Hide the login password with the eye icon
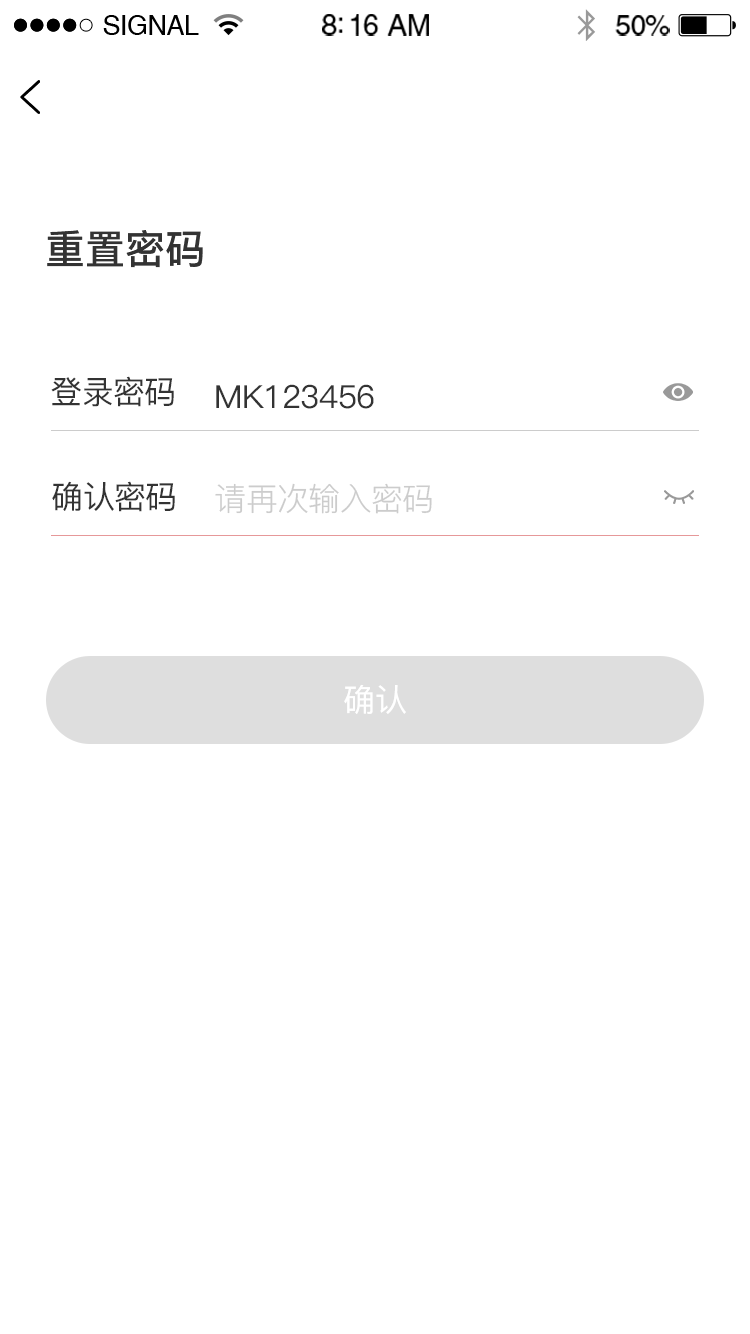The image size is (750, 1334). 678,393
